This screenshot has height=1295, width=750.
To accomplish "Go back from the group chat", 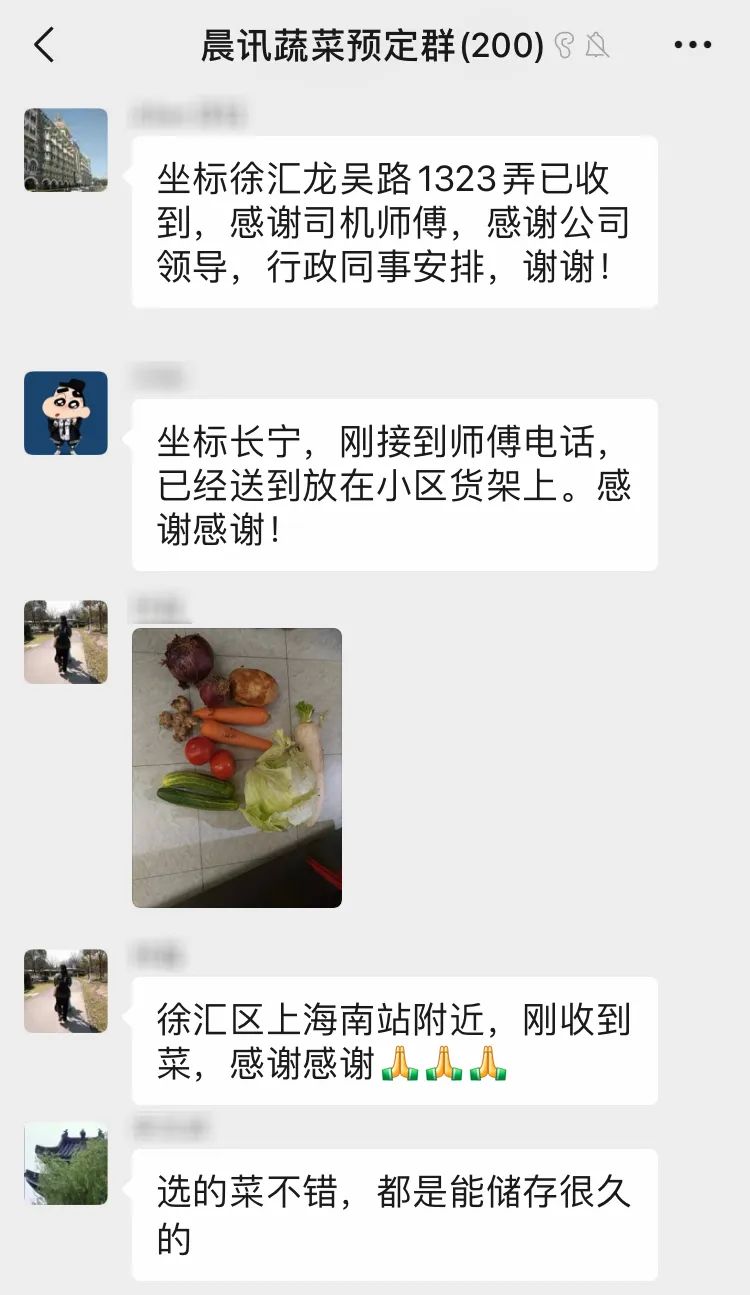I will (x=44, y=45).
